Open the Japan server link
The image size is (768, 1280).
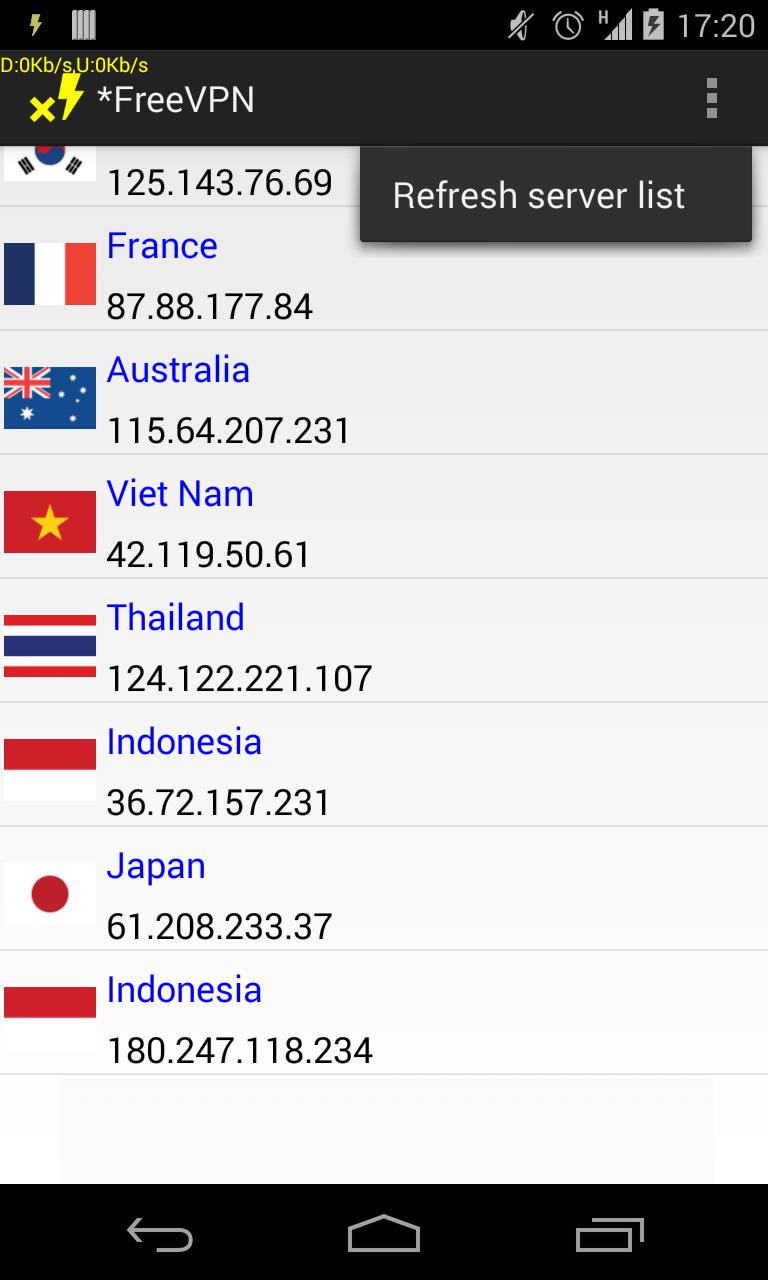[x=156, y=865]
